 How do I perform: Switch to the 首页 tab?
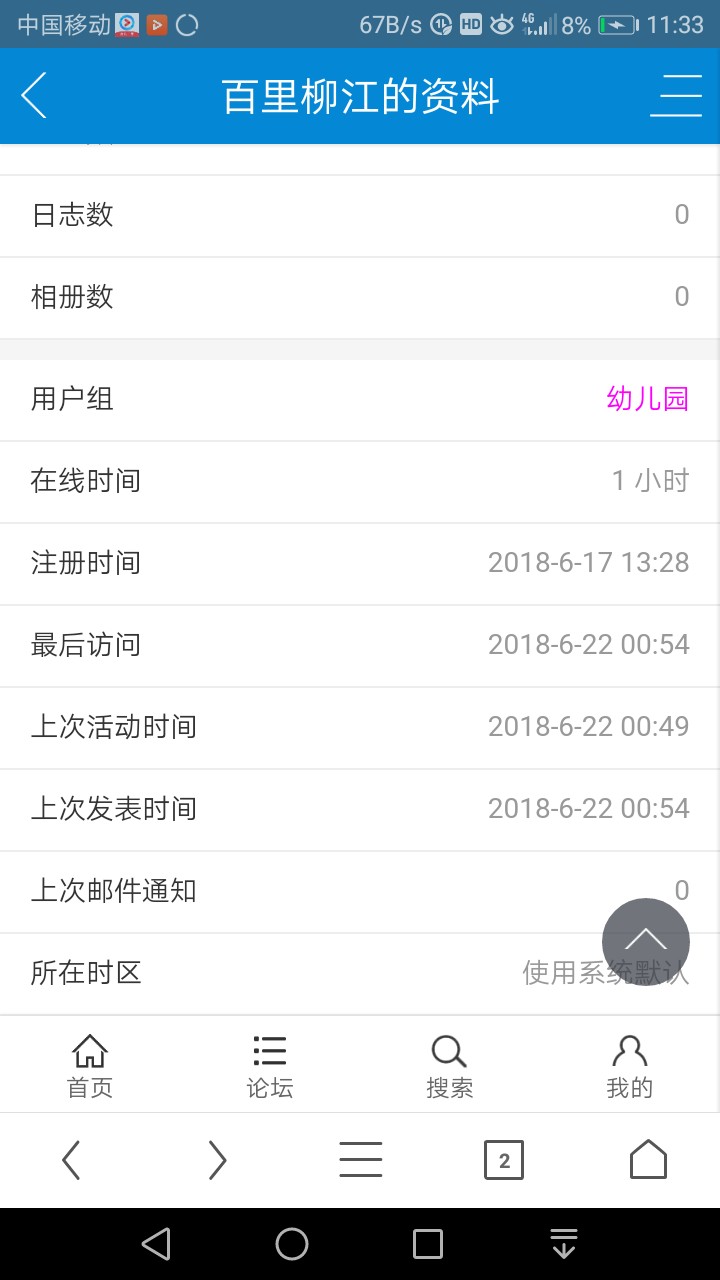tap(90, 1066)
